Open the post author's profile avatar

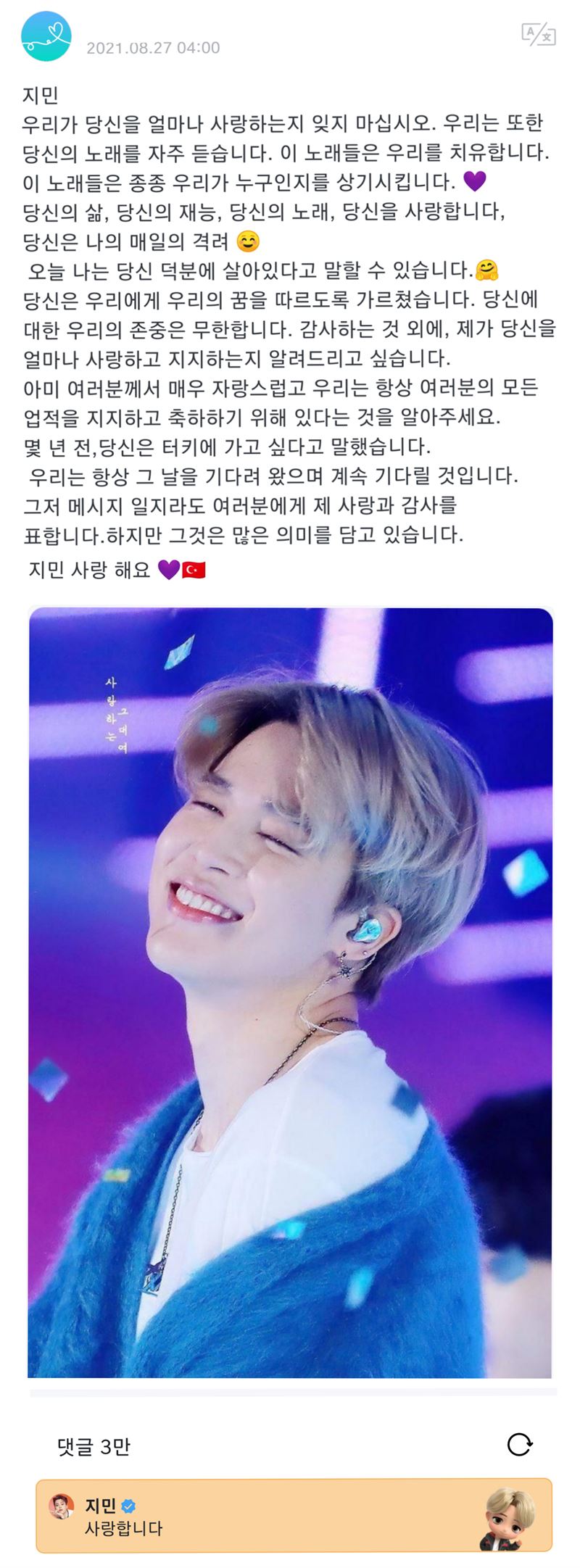[x=46, y=36]
